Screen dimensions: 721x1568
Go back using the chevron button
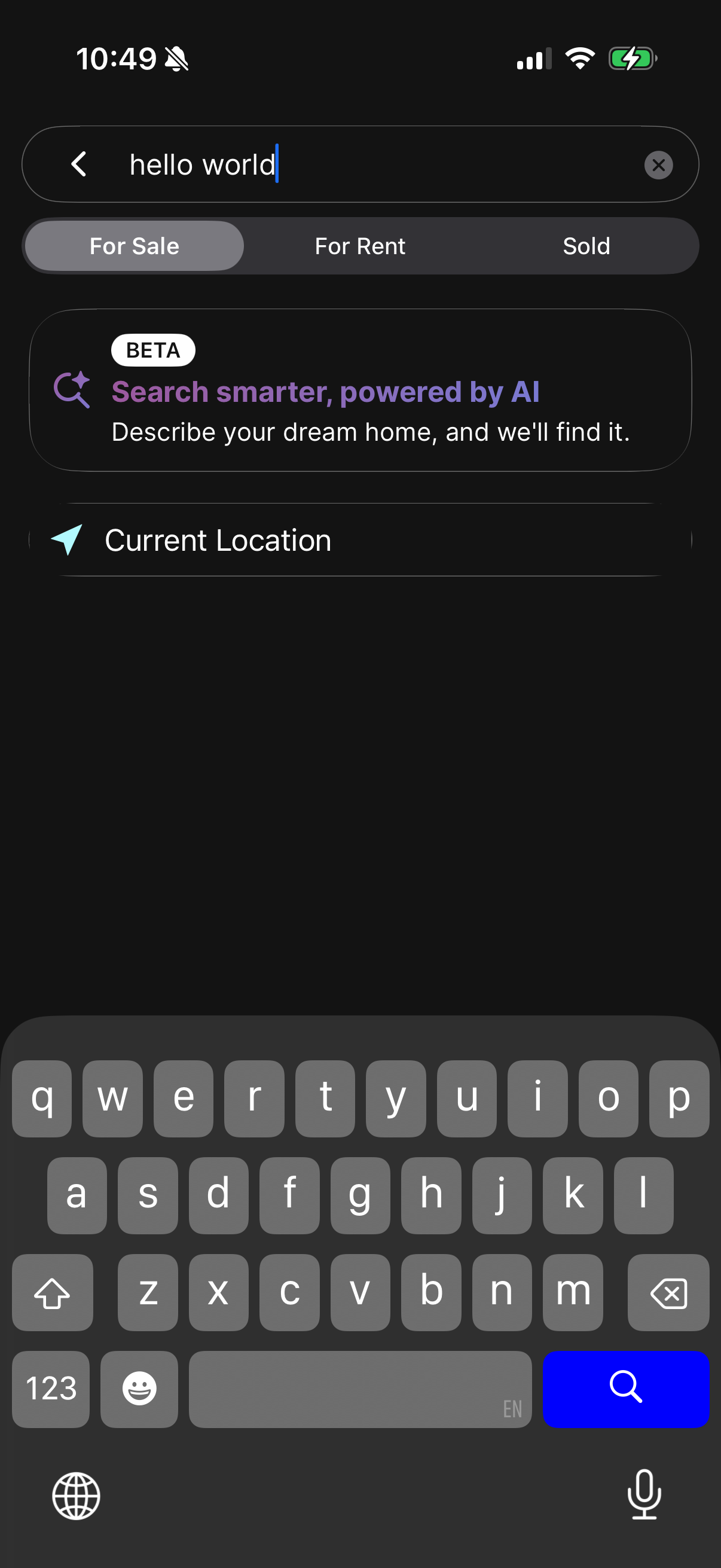tap(78, 164)
